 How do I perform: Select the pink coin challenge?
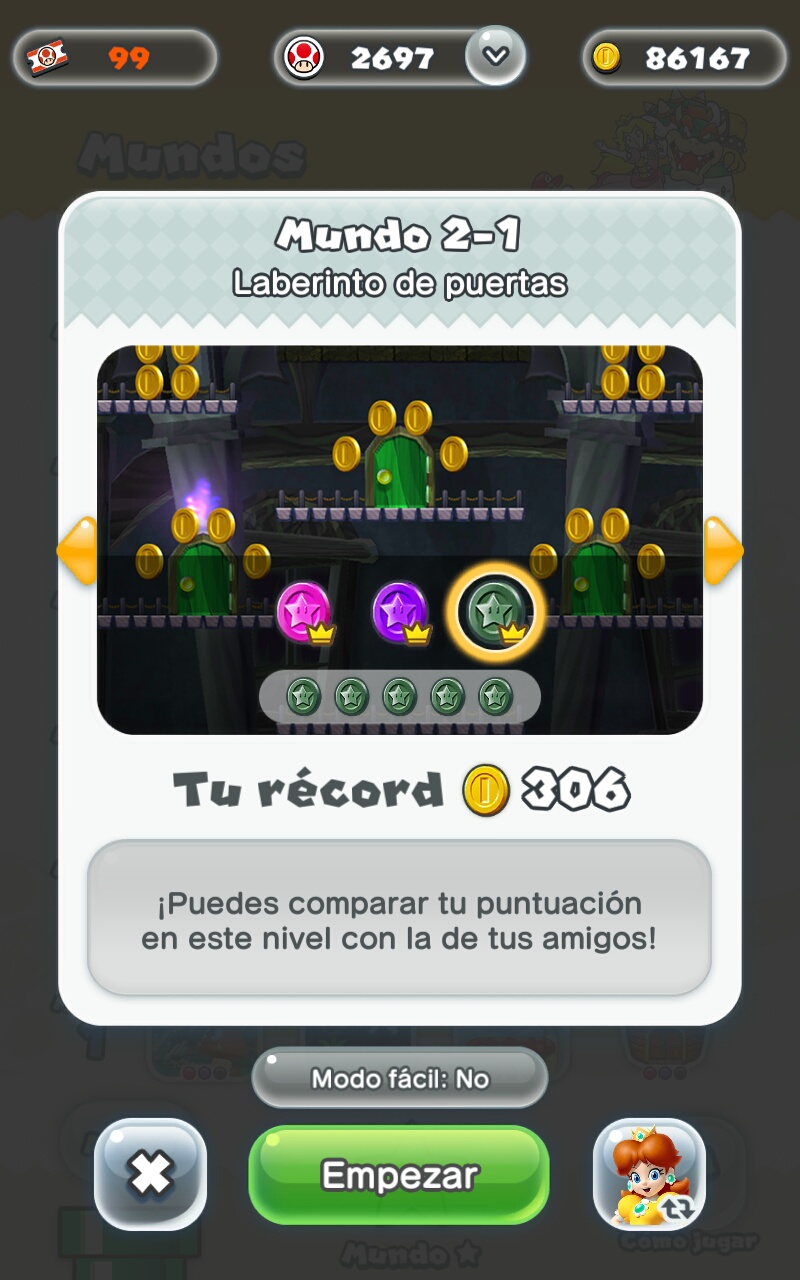[304, 610]
